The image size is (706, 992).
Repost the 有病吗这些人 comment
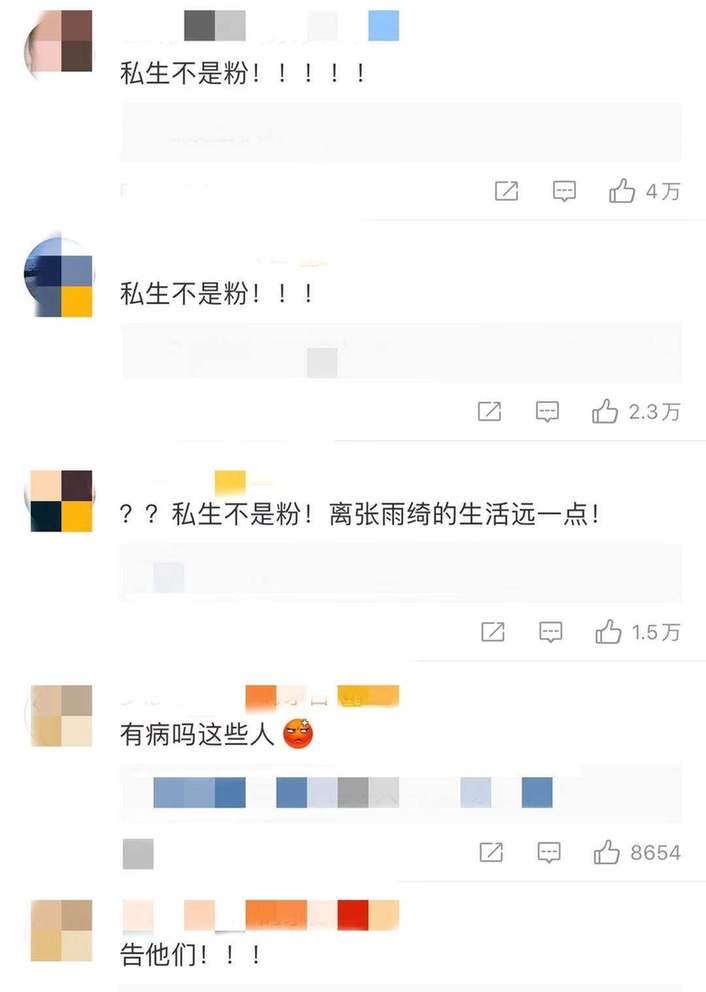click(x=491, y=852)
